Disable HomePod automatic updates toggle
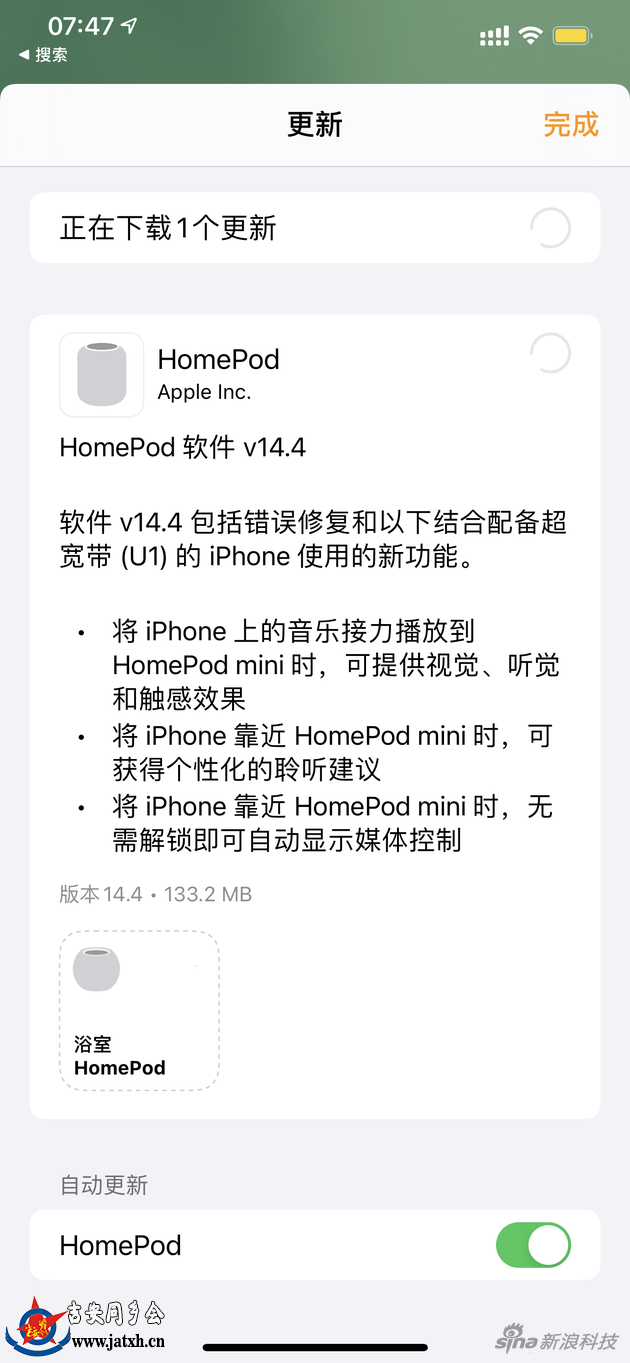 coord(533,1246)
